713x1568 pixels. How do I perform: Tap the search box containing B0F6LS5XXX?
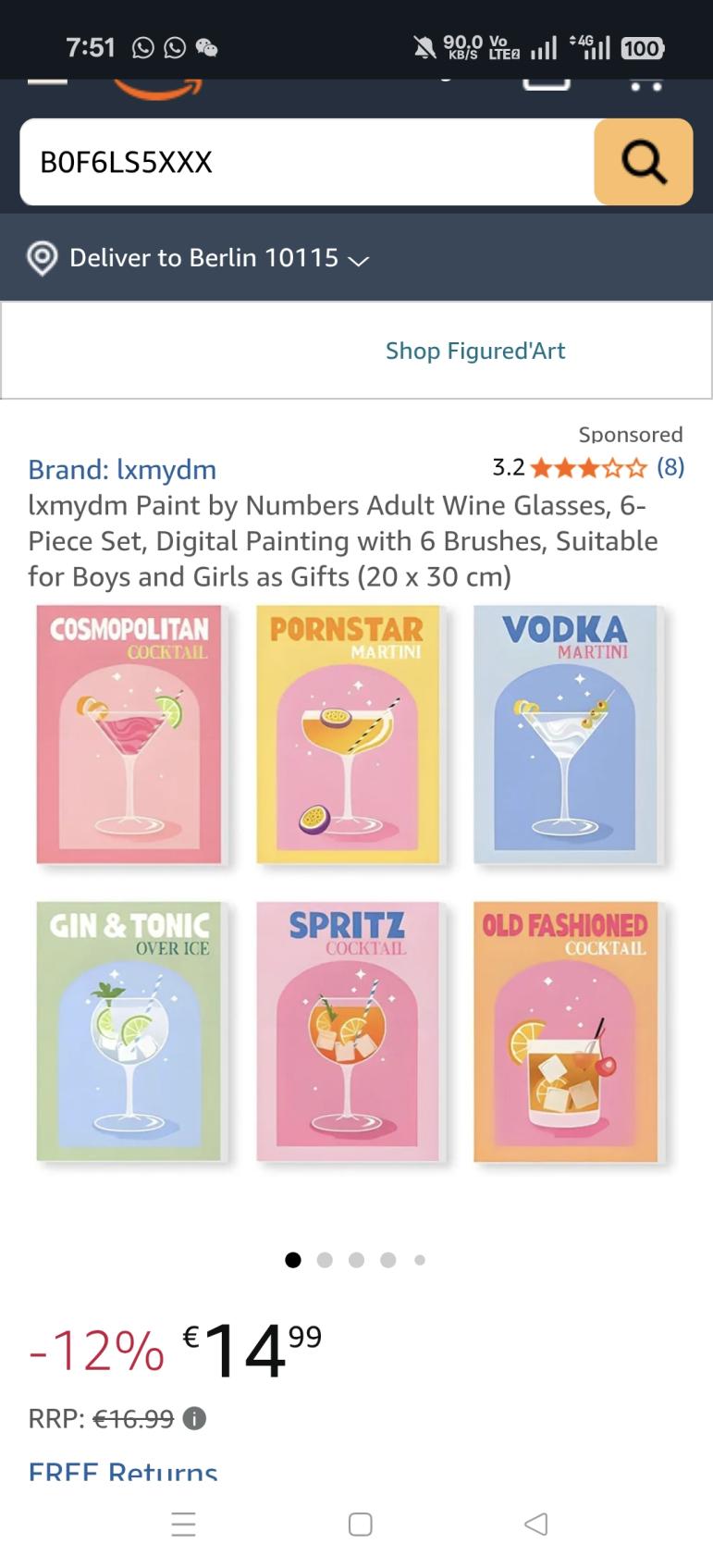(x=305, y=162)
